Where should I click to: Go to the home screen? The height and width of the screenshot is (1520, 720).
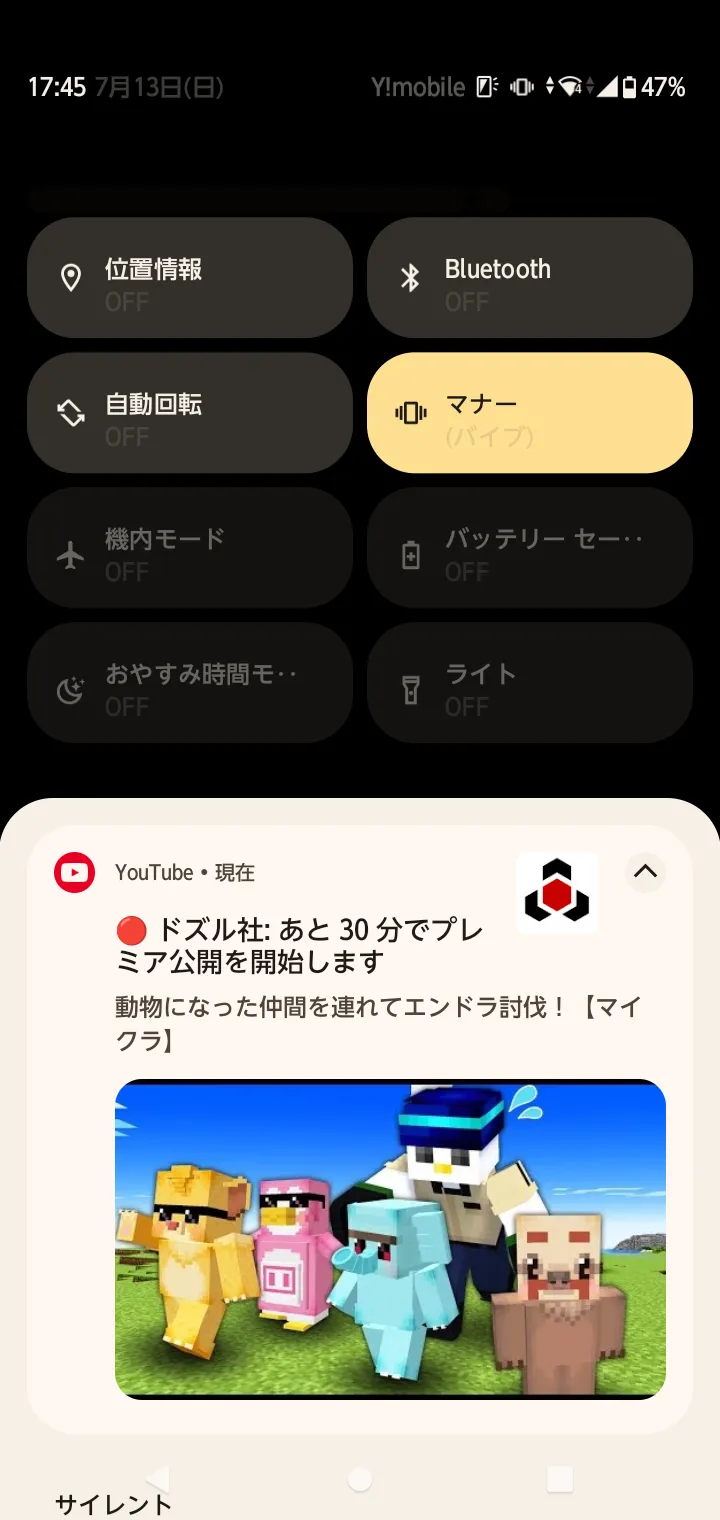coord(360,1478)
